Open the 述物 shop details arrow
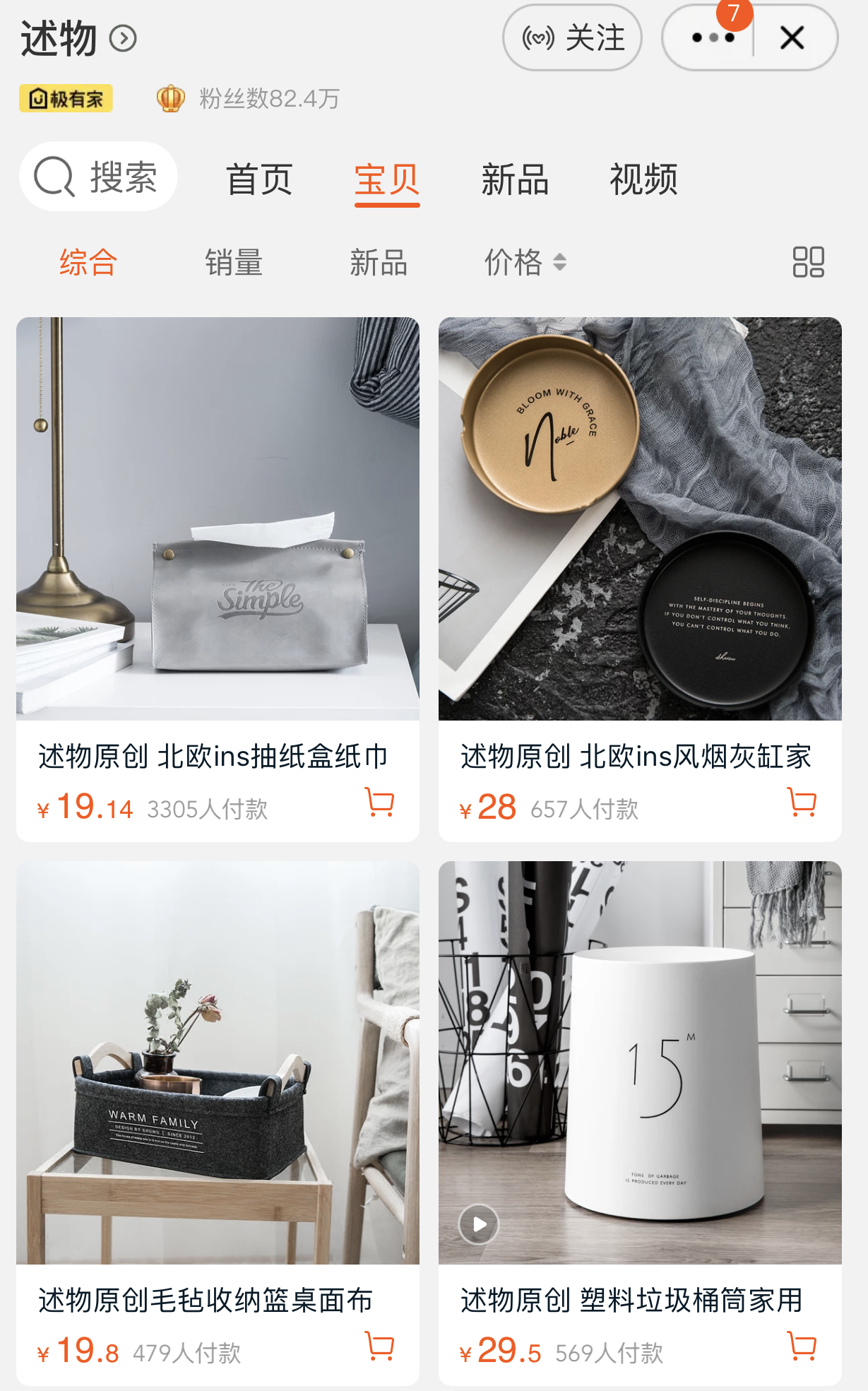Image resolution: width=868 pixels, height=1391 pixels. [x=123, y=39]
